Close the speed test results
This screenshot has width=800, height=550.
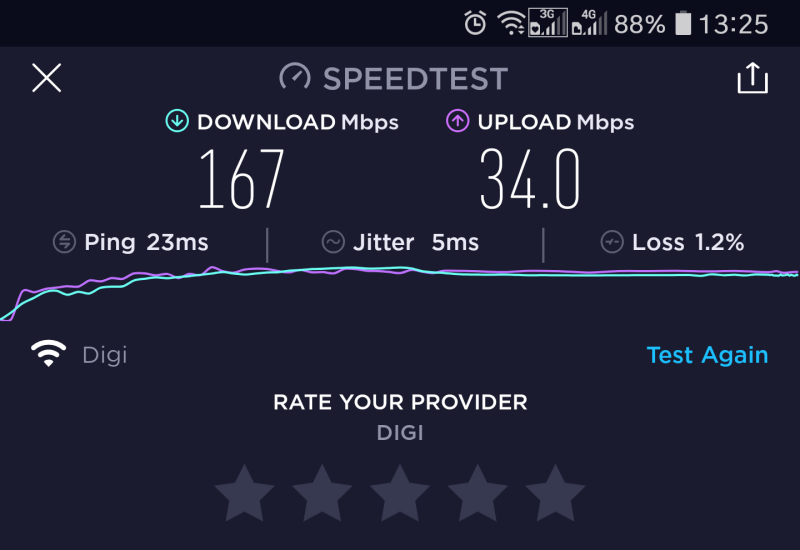[47, 78]
